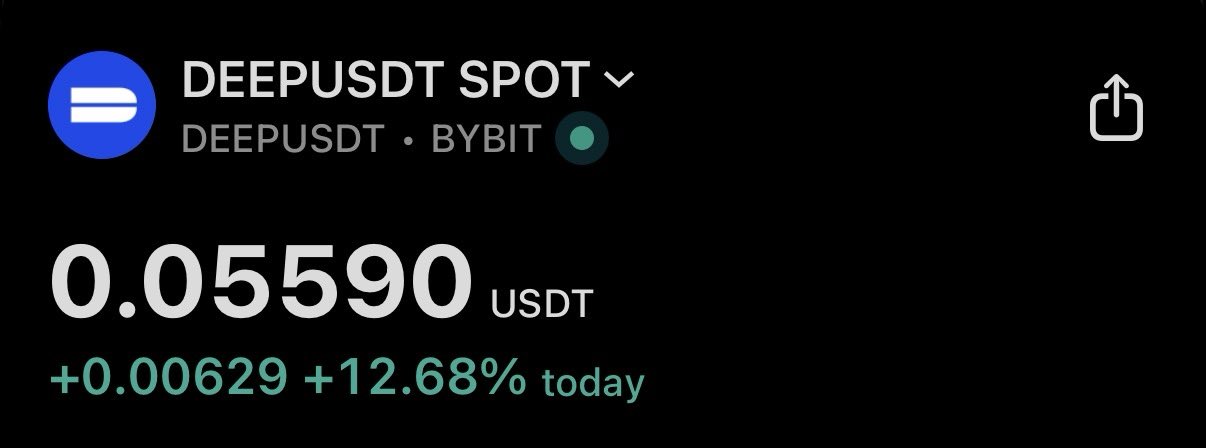Expand the DEEPUSDT SPOT symbol dropdown
The height and width of the screenshot is (448, 1206).
[x=619, y=80]
